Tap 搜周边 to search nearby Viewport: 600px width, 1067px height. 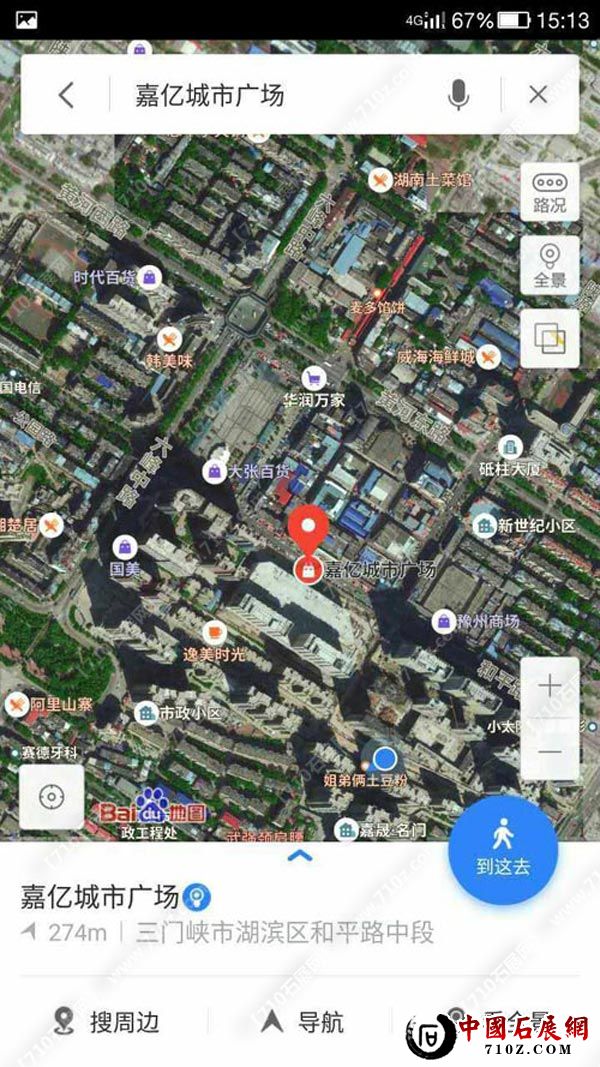(x=108, y=1021)
